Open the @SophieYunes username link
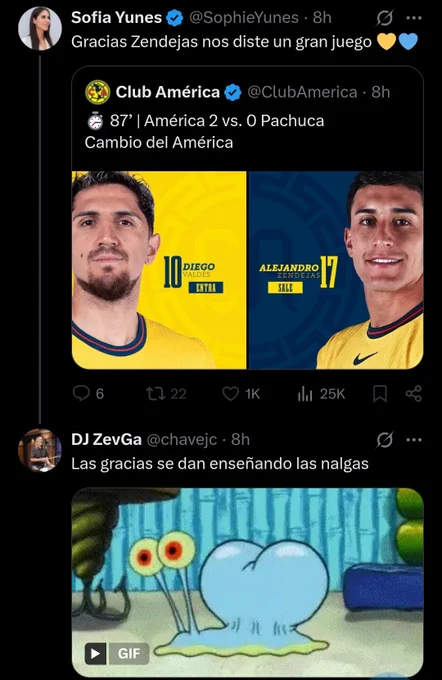442x680 pixels. pos(244,18)
